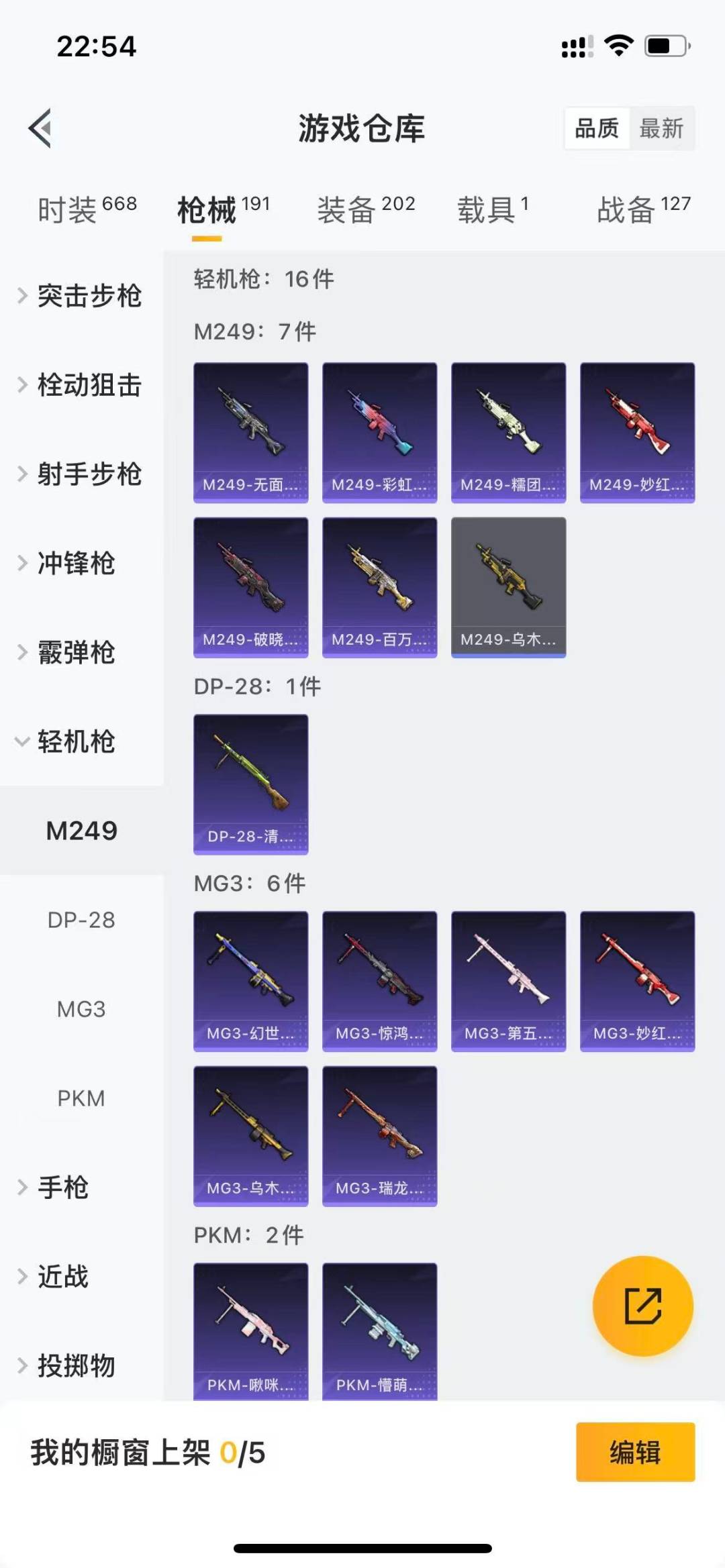View the DP-28-清 skin tile
This screenshot has height=1568, width=725.
click(251, 784)
